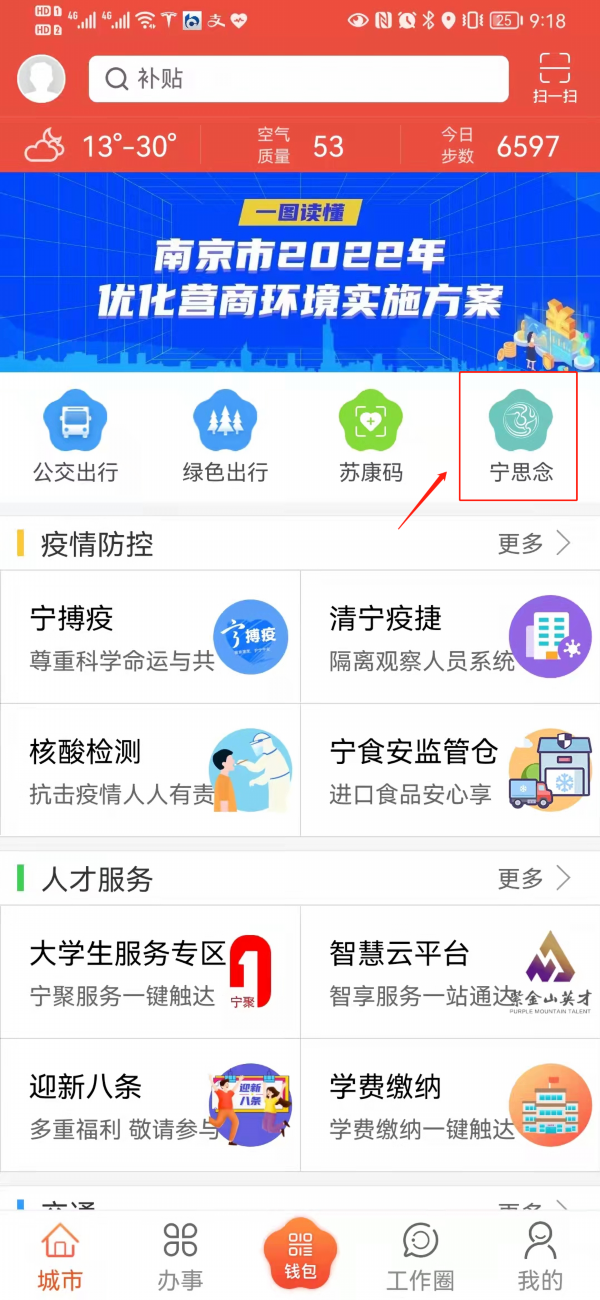The image size is (600, 1300).
Task: Open the 宁食安监管仓 card
Action: (450, 769)
